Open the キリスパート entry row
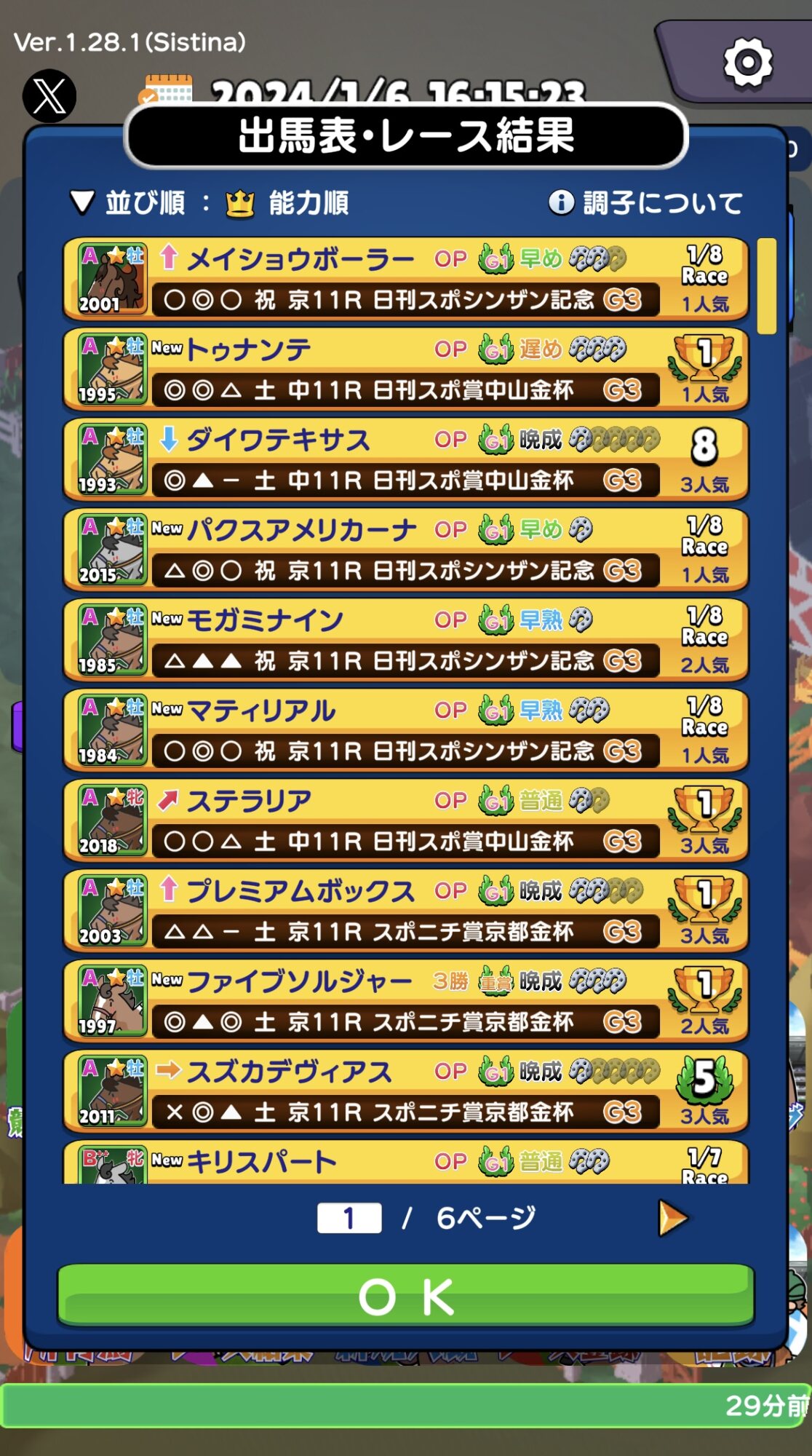 [406, 1163]
